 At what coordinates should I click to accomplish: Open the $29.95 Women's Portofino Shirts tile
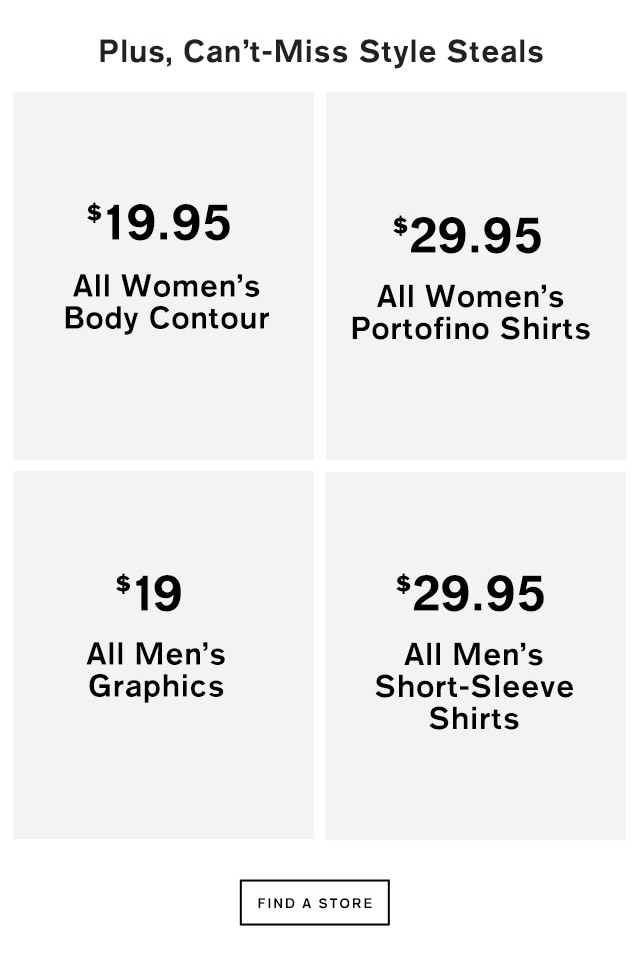coord(476,275)
